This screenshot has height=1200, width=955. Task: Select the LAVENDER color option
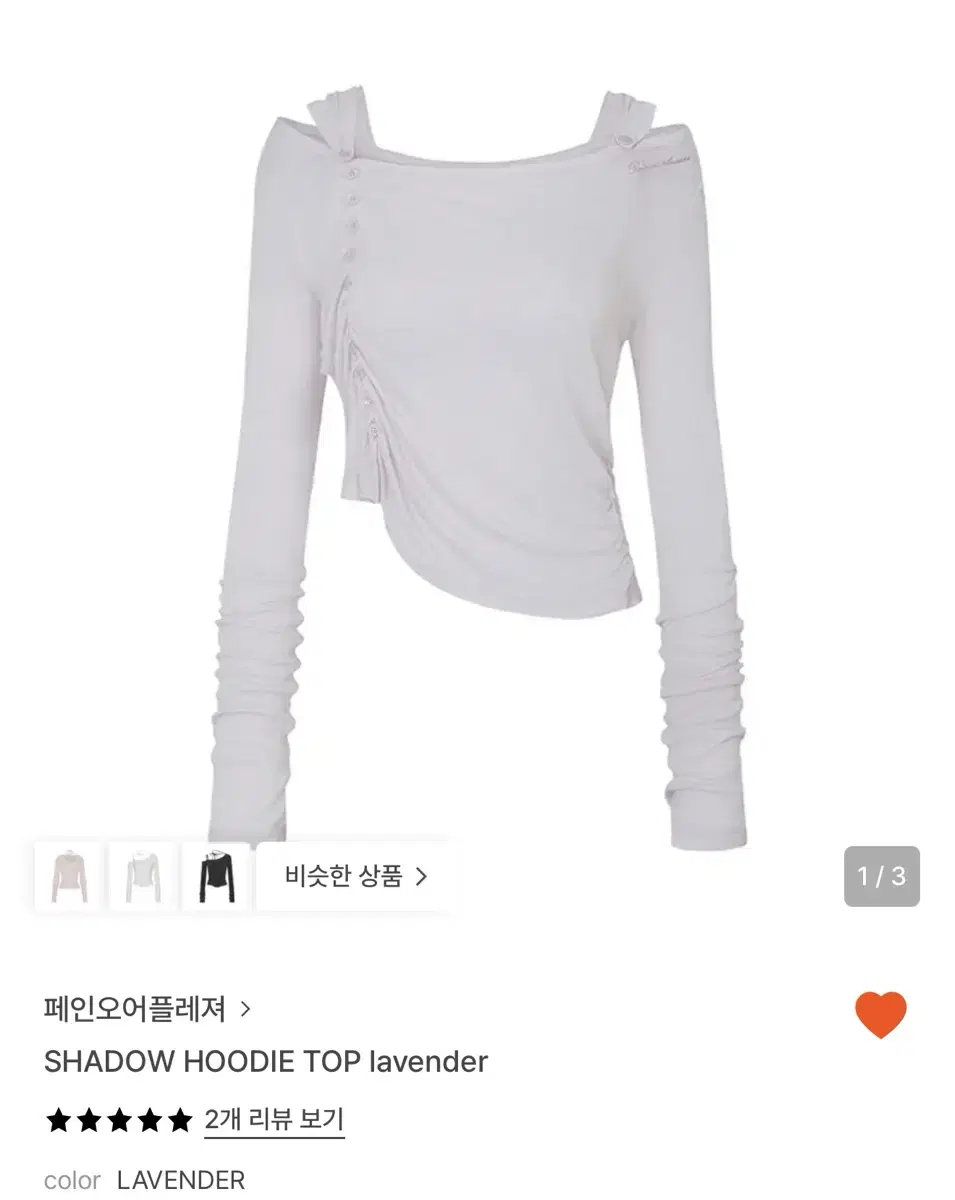[x=180, y=1181]
